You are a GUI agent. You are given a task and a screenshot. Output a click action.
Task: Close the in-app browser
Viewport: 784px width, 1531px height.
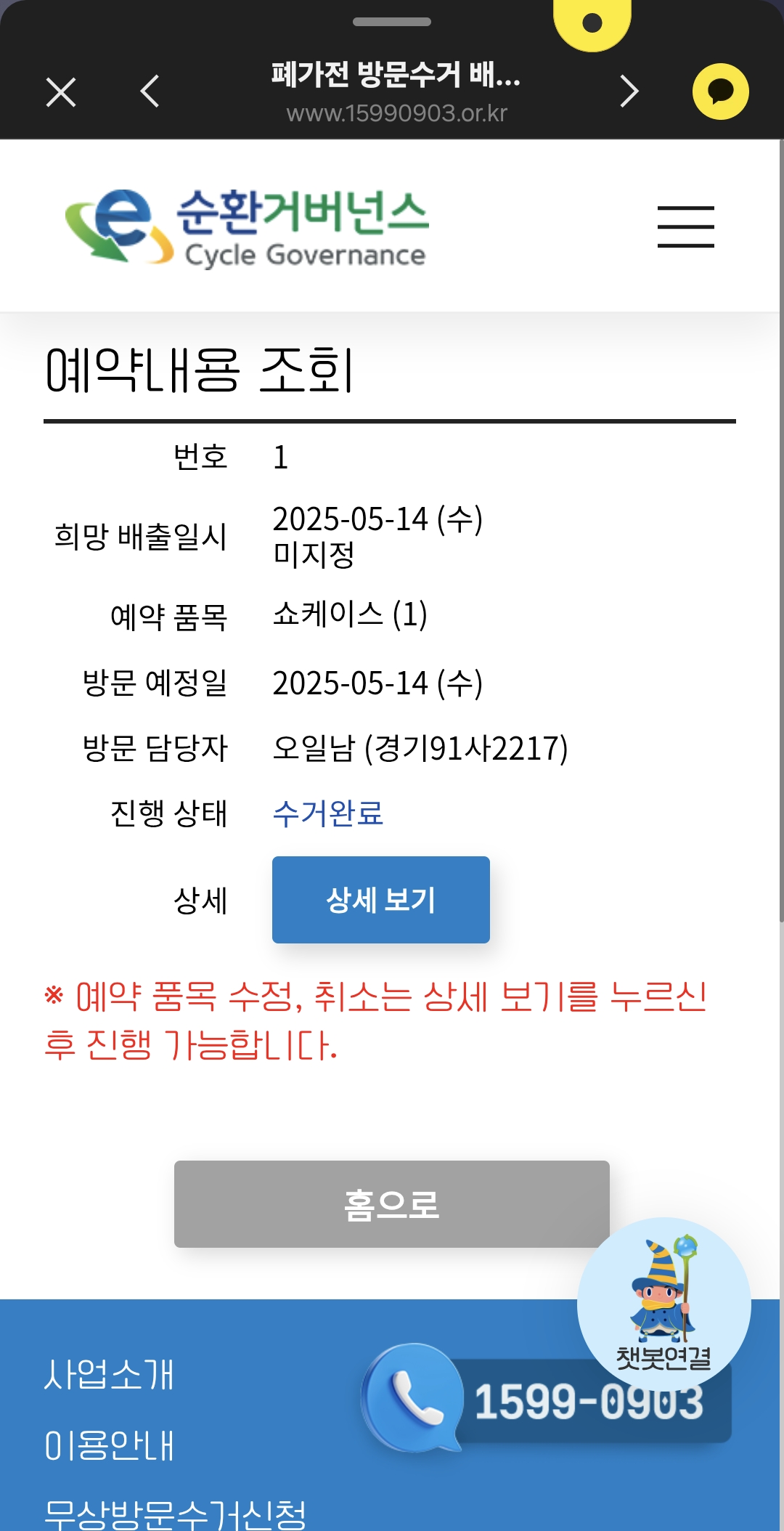point(61,92)
